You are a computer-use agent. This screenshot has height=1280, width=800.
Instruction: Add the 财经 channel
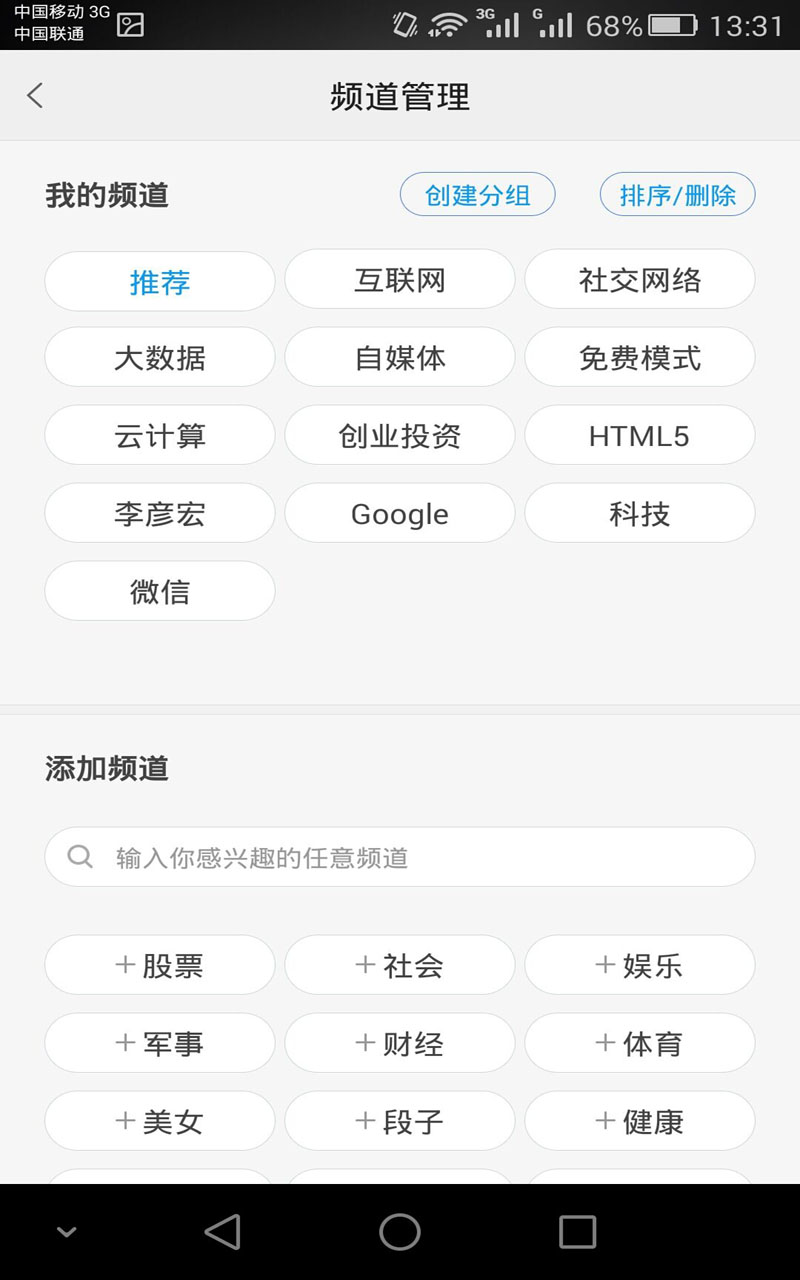pyautogui.click(x=400, y=1043)
